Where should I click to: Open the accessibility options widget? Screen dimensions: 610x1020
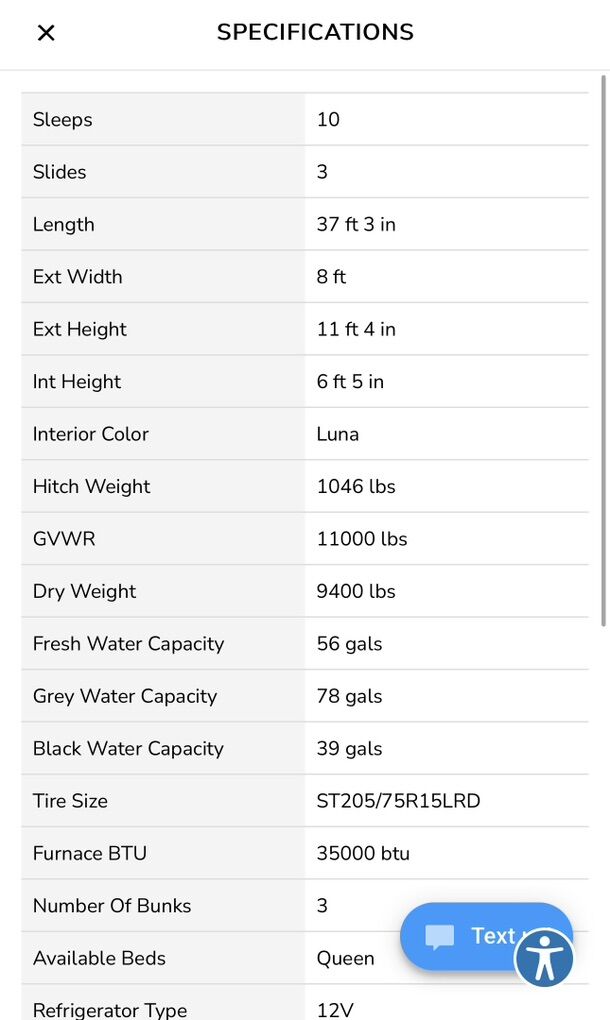(545, 959)
